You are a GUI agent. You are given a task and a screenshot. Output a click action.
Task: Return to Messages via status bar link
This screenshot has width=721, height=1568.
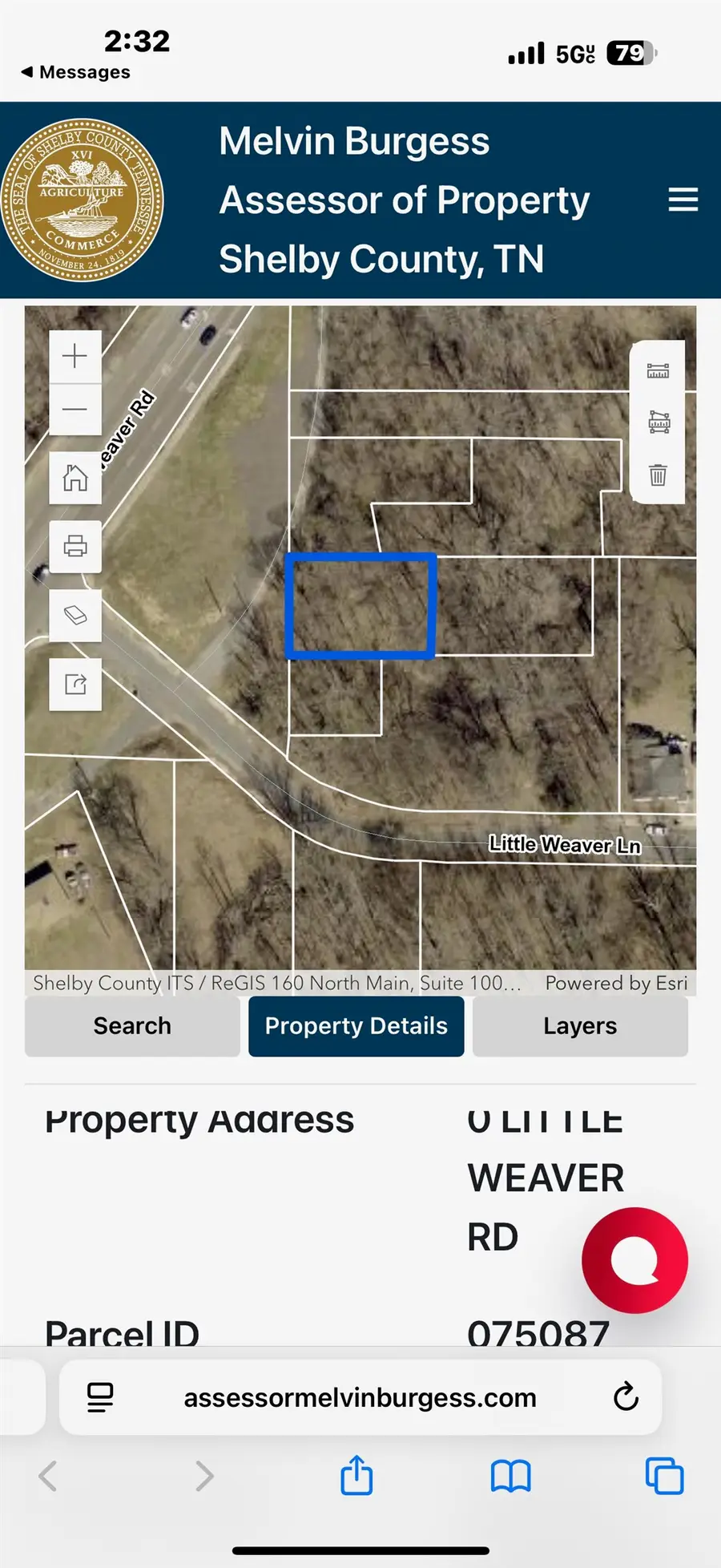tap(76, 71)
